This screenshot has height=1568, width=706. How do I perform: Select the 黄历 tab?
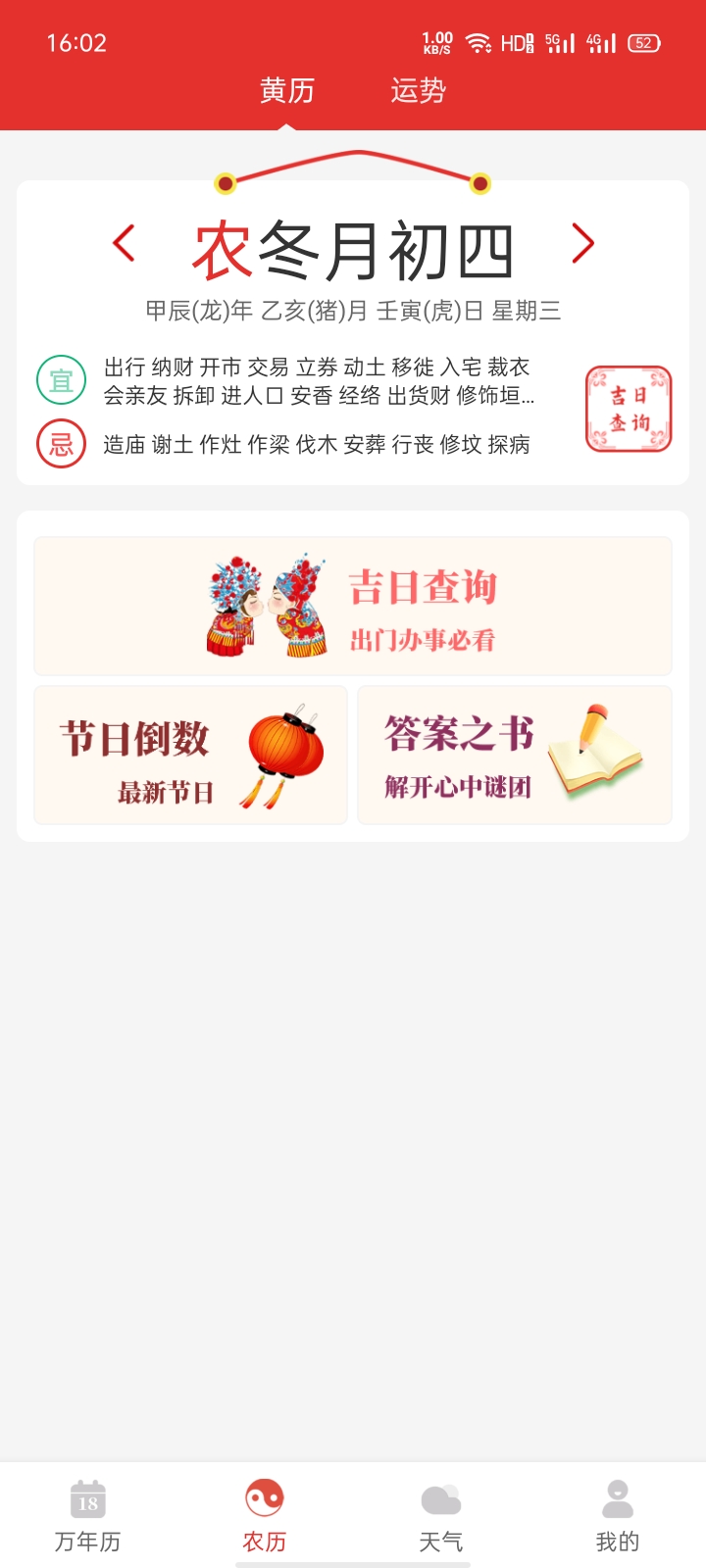pos(286,90)
